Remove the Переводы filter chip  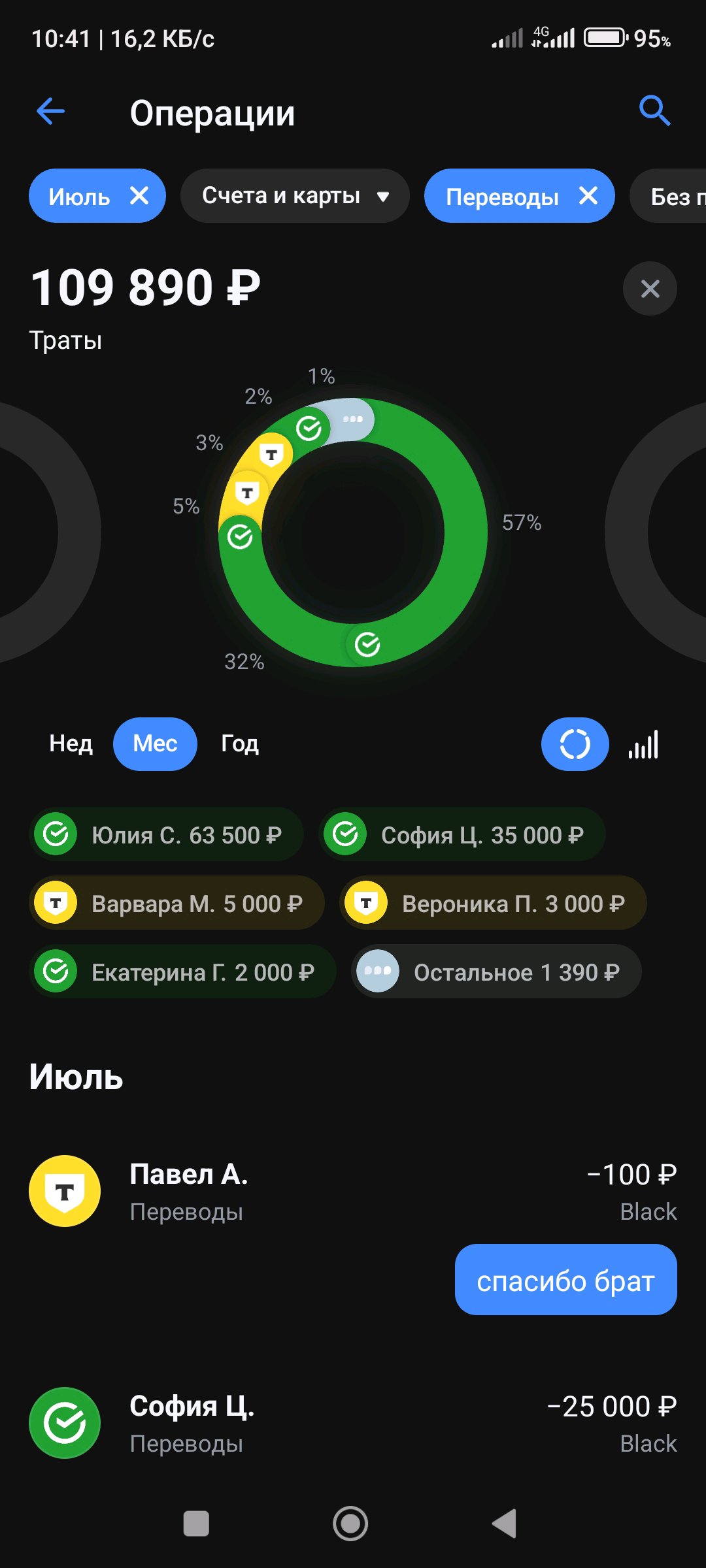click(x=588, y=195)
